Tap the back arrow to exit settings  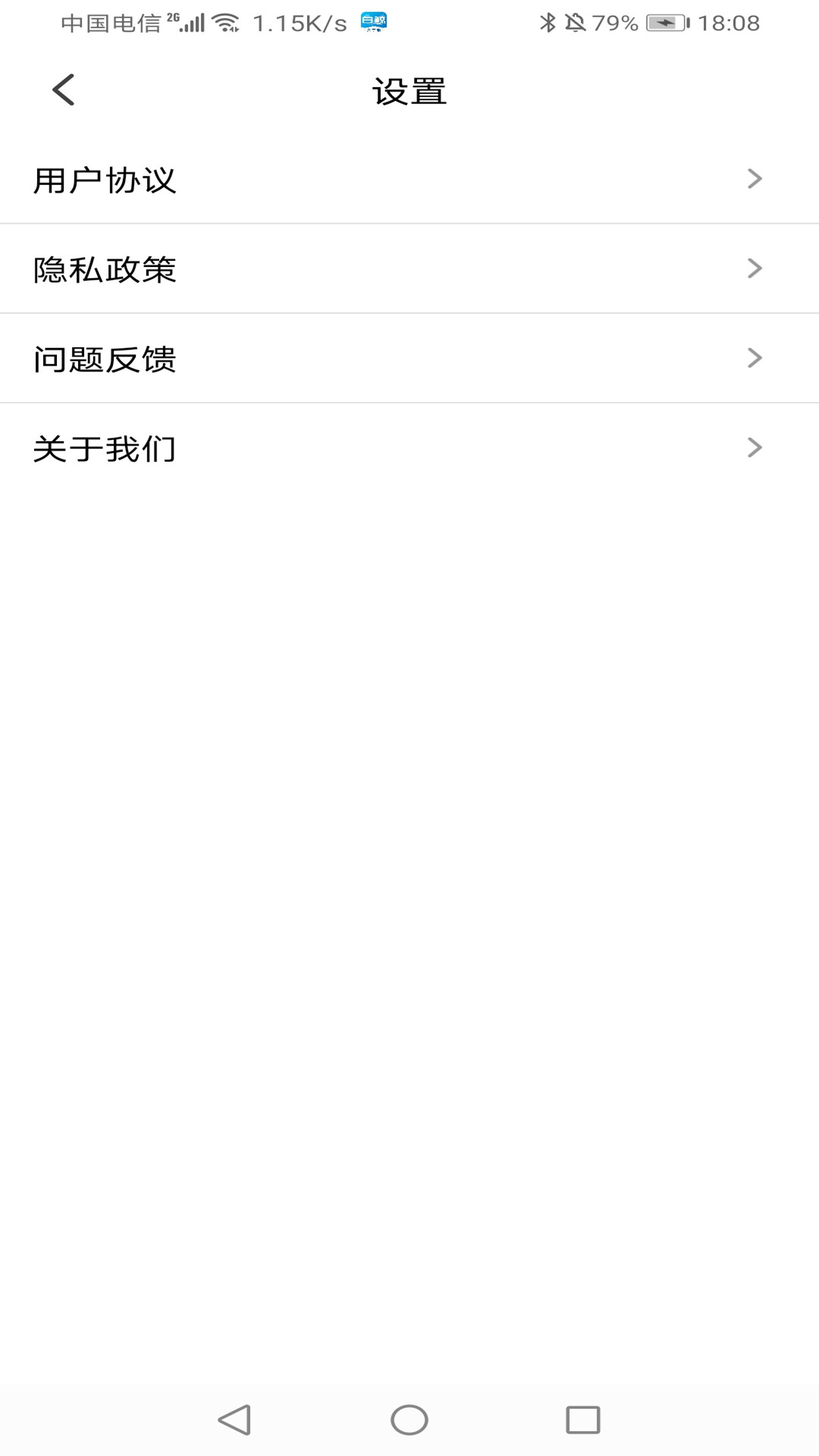pyautogui.click(x=64, y=89)
